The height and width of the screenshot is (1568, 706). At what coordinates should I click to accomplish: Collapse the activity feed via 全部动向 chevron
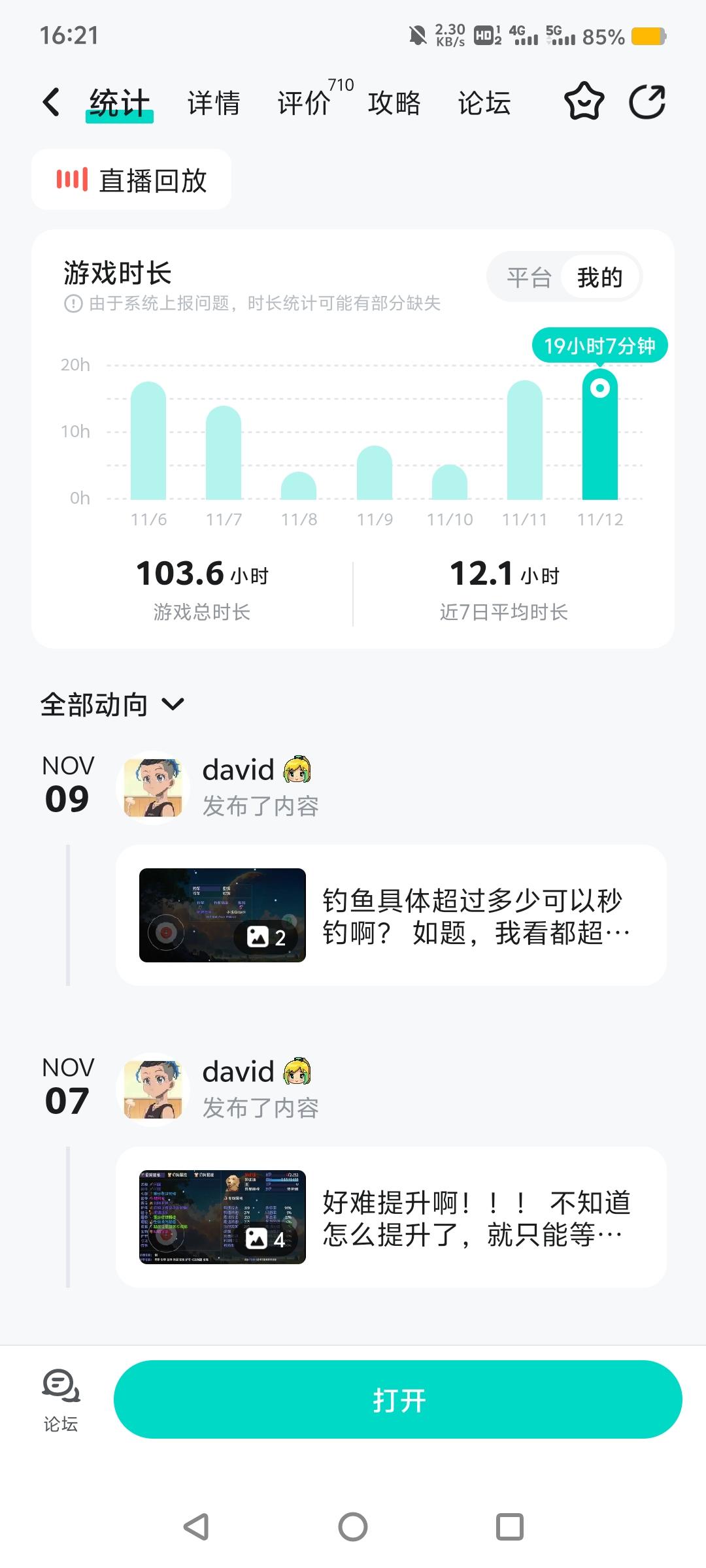[173, 706]
